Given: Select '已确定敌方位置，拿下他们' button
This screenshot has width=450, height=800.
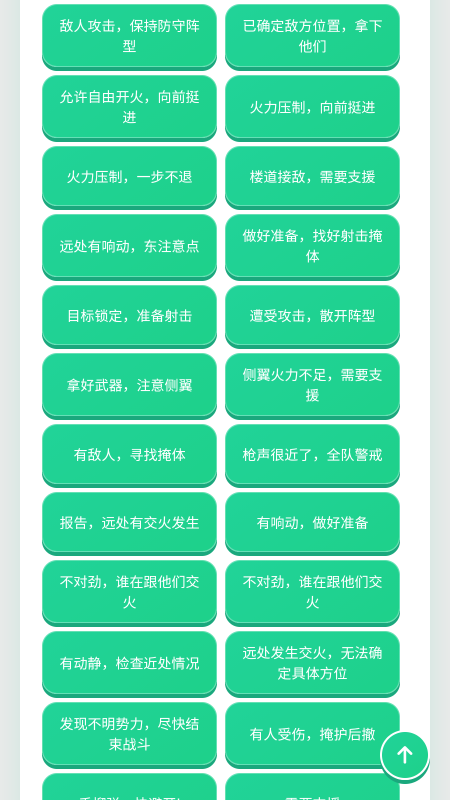Looking at the screenshot, I should coord(312,36).
